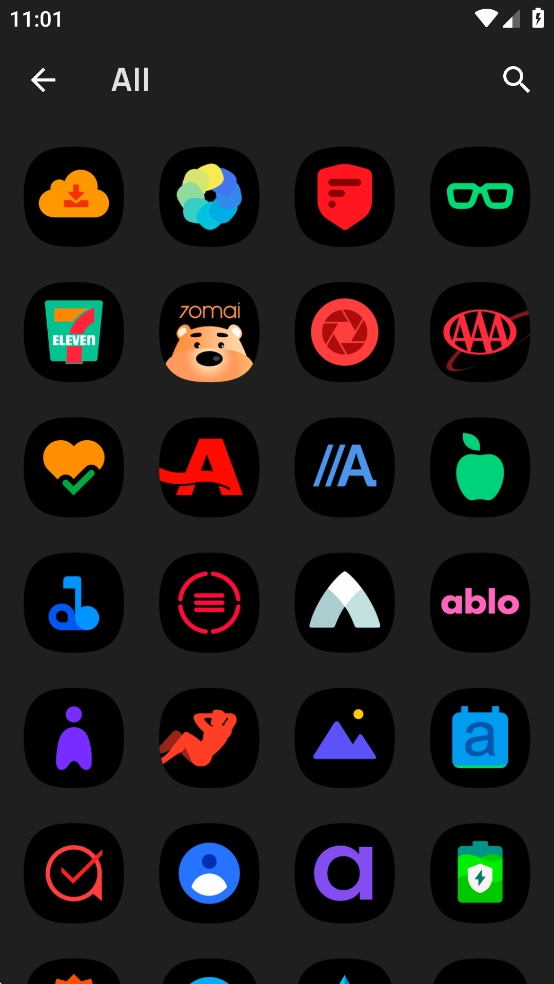This screenshot has height=984, width=554.
Task: Select the pink ablo icon
Action: [x=481, y=602]
